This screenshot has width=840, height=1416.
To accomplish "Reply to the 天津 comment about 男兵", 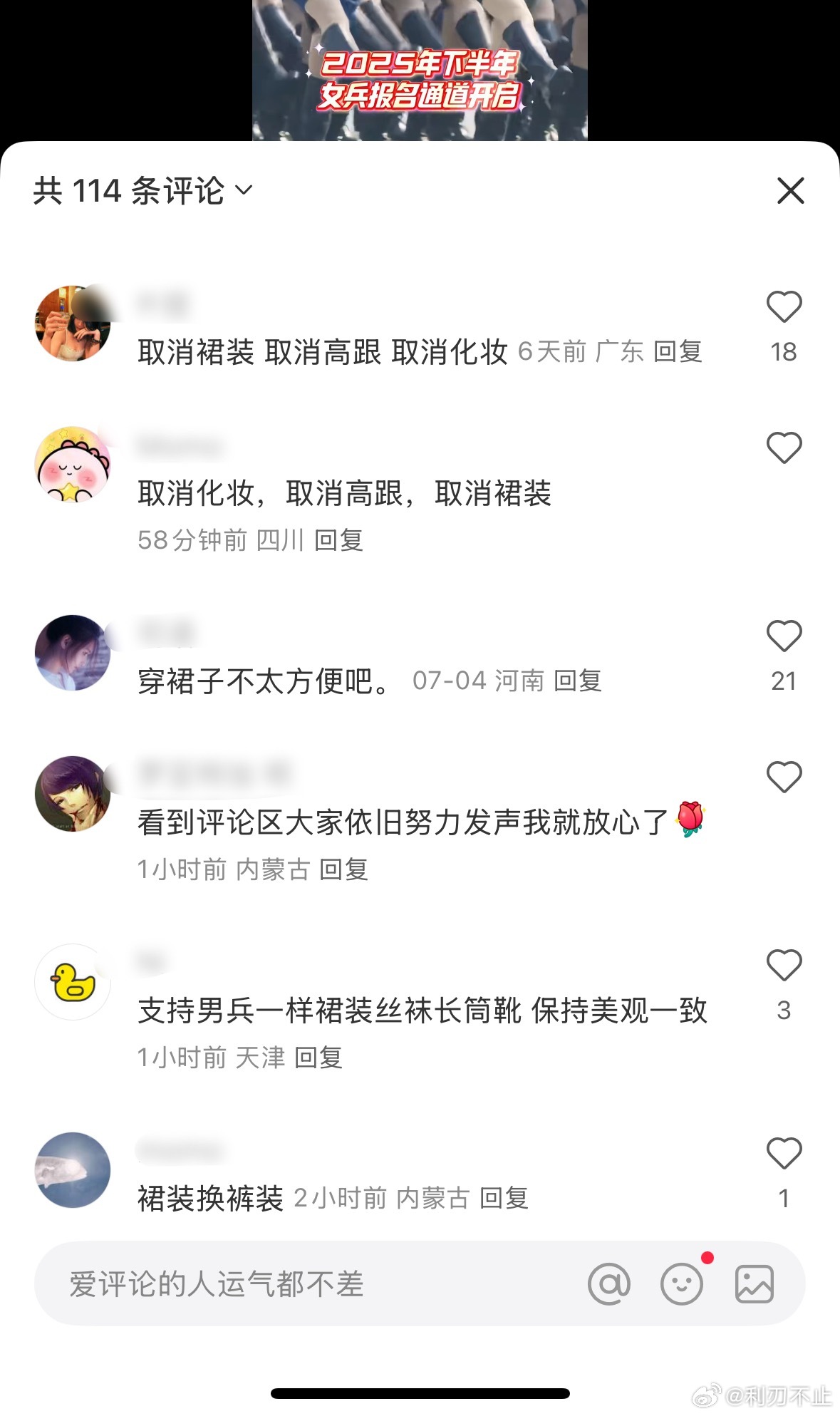I will click(318, 1058).
